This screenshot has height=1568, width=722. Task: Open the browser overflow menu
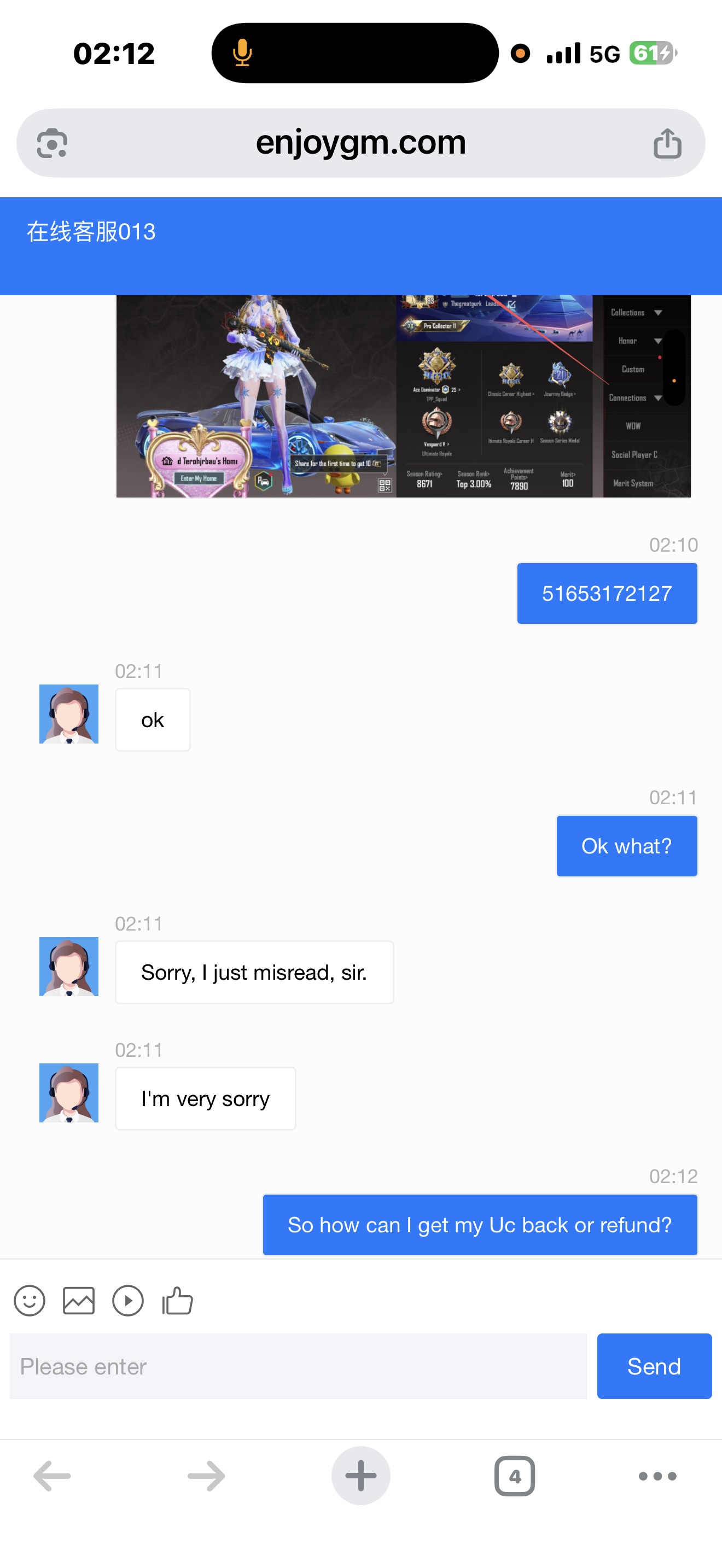pos(657,1476)
